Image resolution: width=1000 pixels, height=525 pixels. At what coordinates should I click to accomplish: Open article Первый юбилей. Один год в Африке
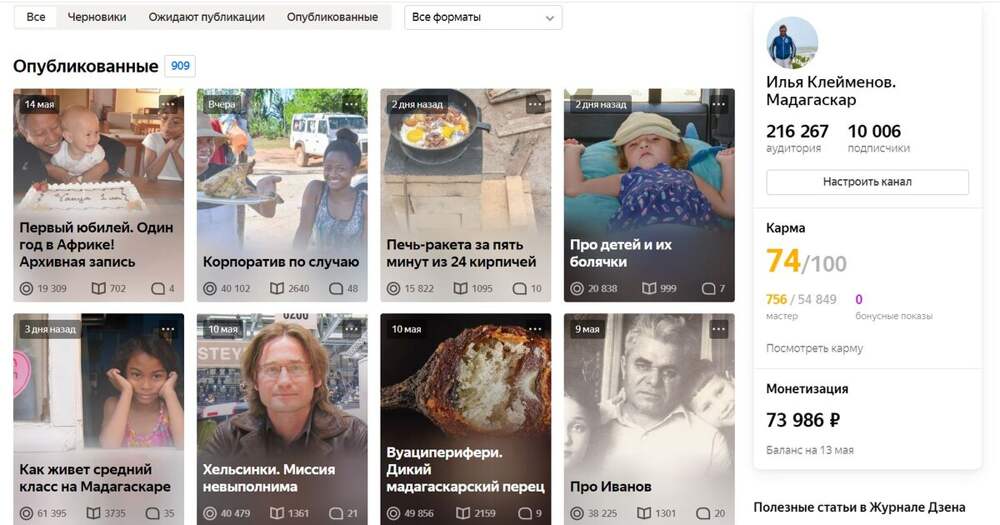click(98, 244)
